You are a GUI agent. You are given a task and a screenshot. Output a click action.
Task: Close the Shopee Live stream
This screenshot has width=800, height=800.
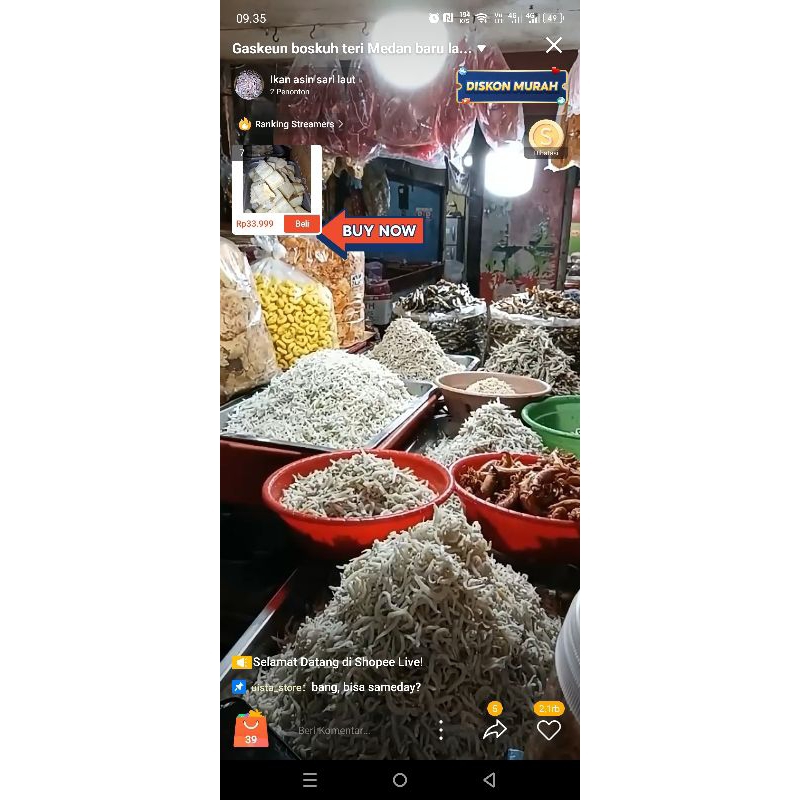[553, 45]
